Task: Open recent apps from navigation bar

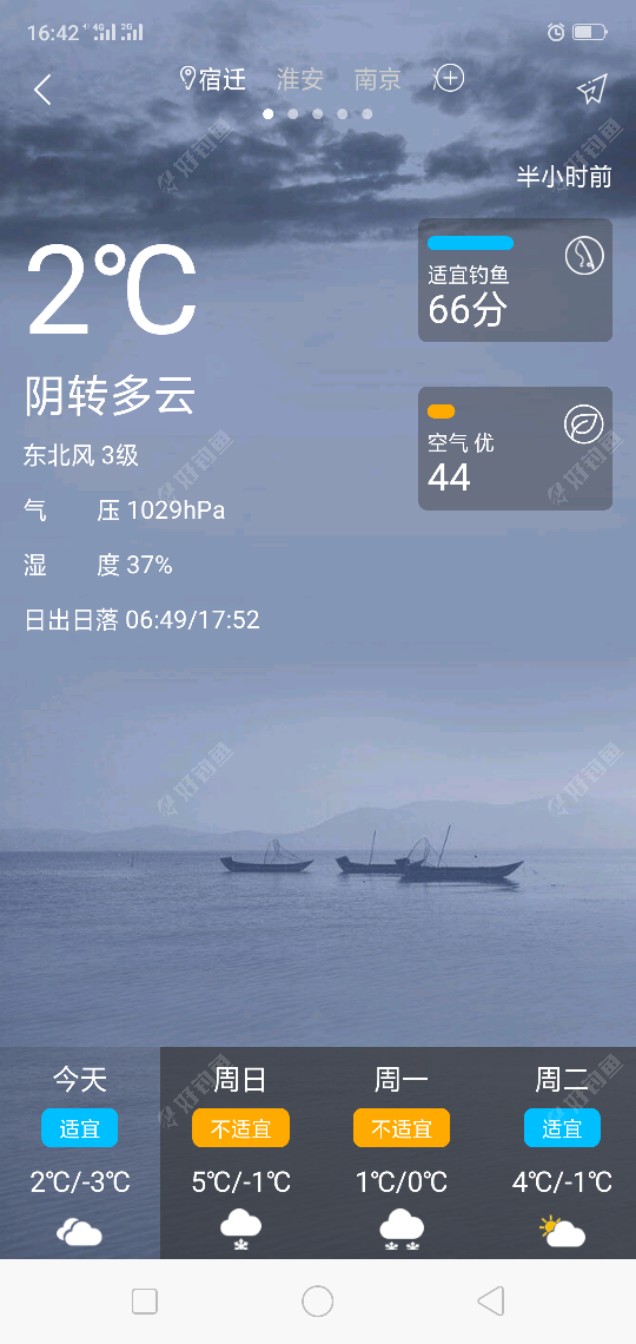Action: pos(145,1301)
